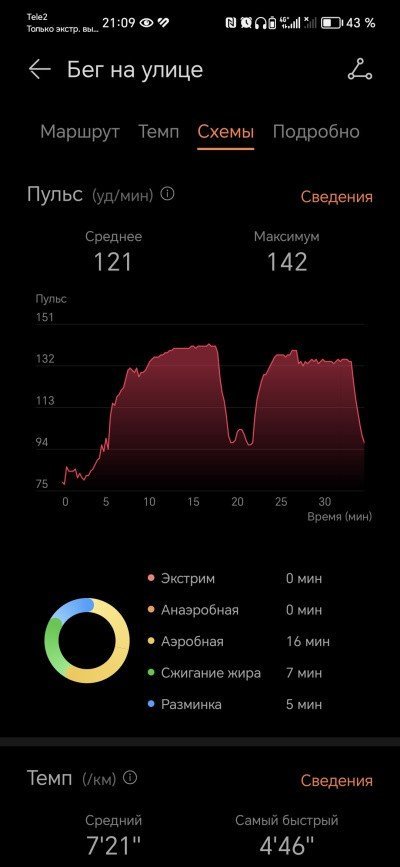The width and height of the screenshot is (400, 867).
Task: Open the route share icon
Action: coord(360,70)
